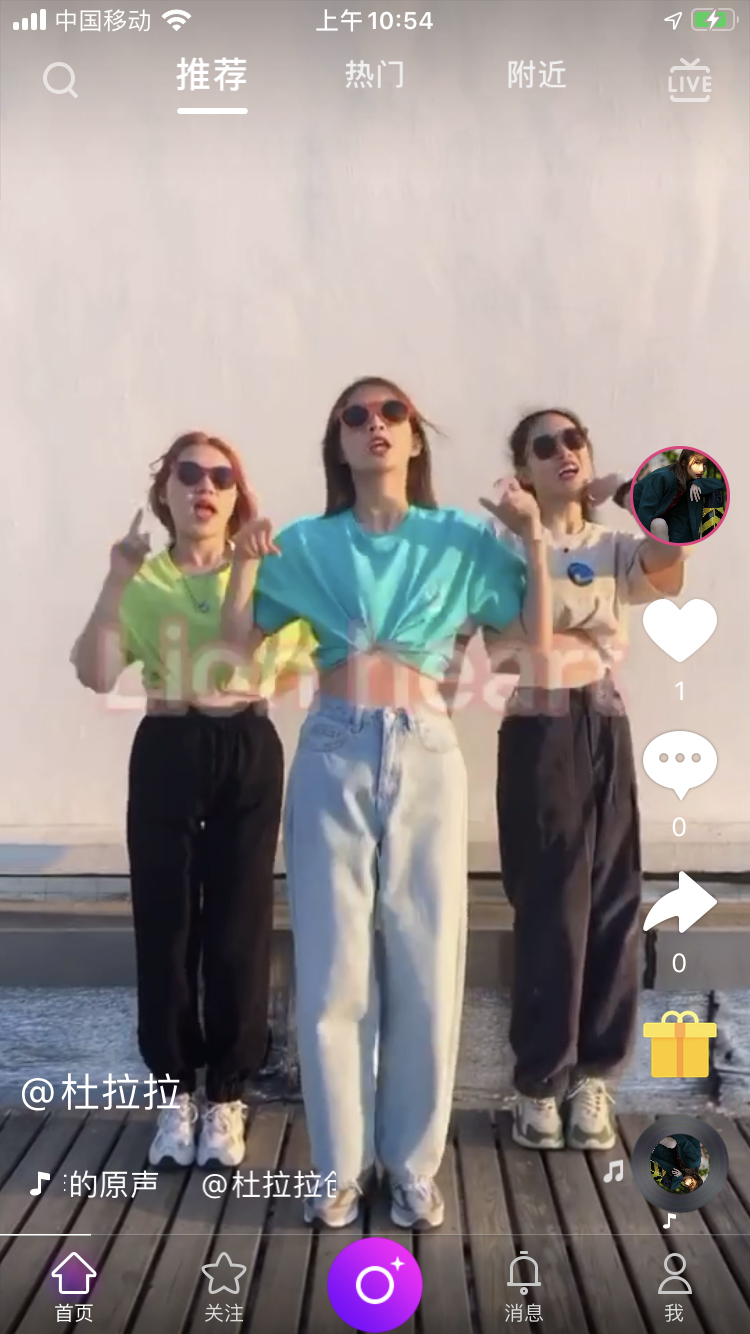750x1334 pixels.
Task: Switch to the 附近 tab
Action: pos(536,75)
